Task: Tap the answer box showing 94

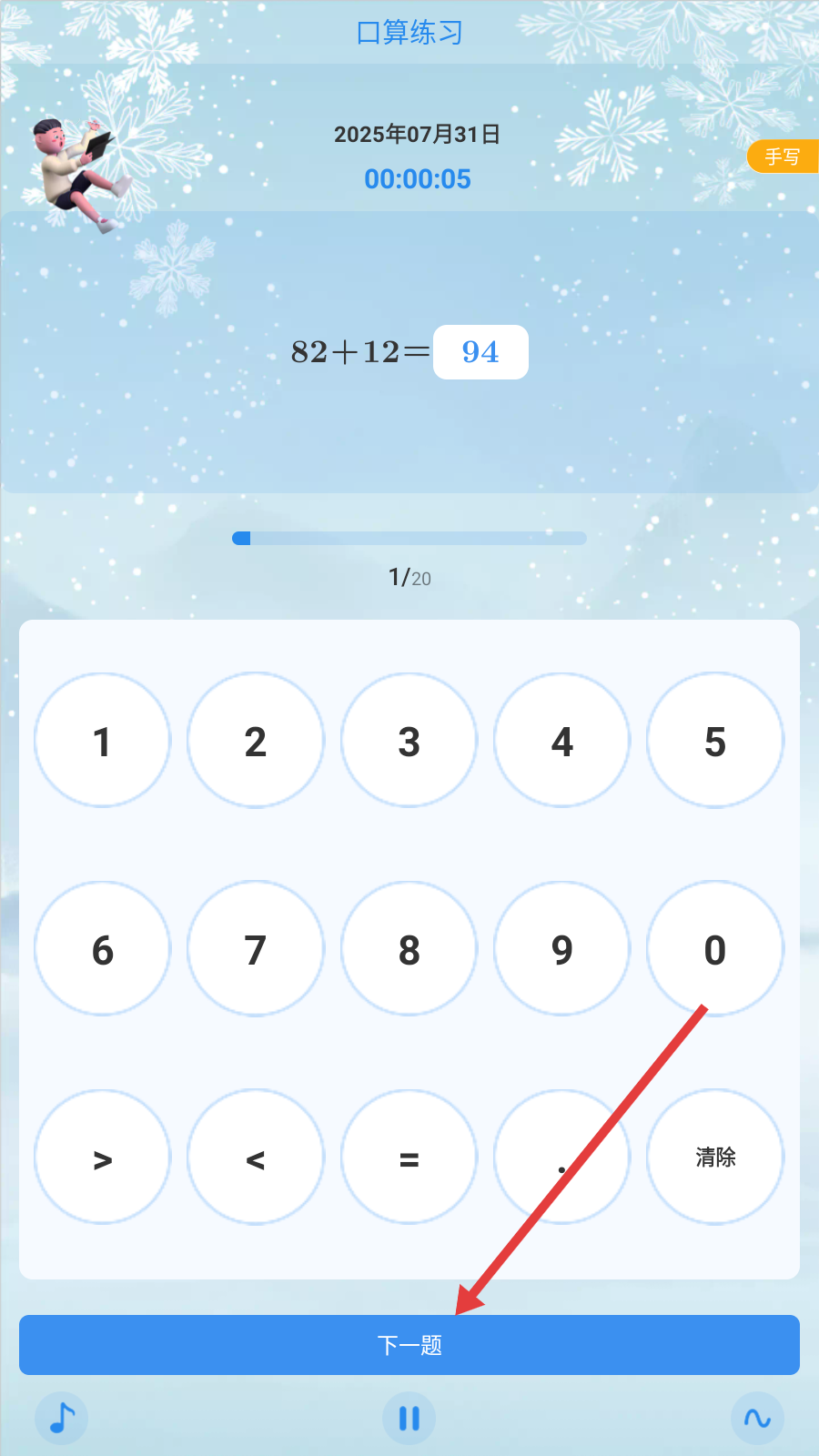Action: coord(480,352)
